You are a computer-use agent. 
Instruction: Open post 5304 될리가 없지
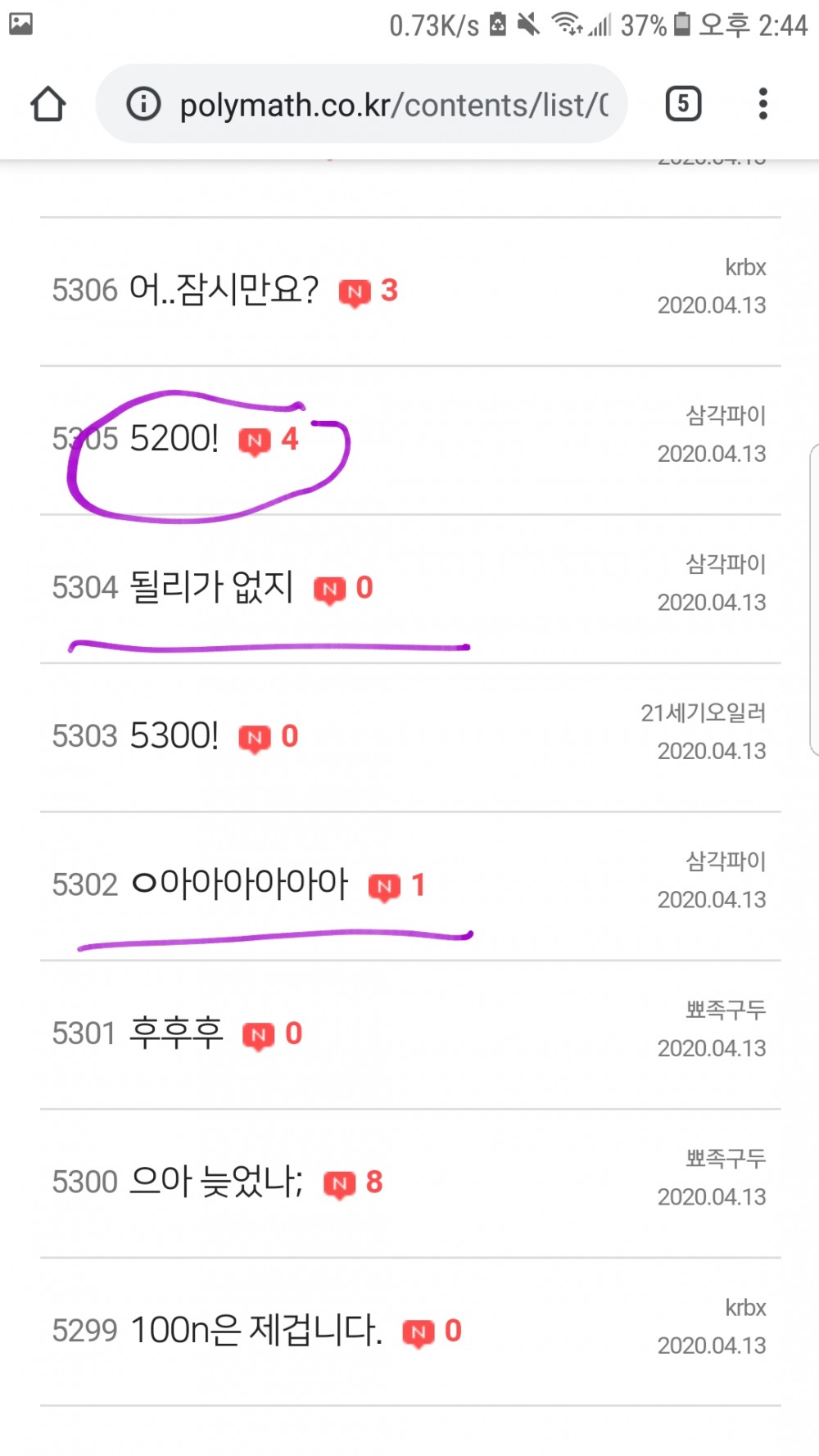click(x=211, y=587)
